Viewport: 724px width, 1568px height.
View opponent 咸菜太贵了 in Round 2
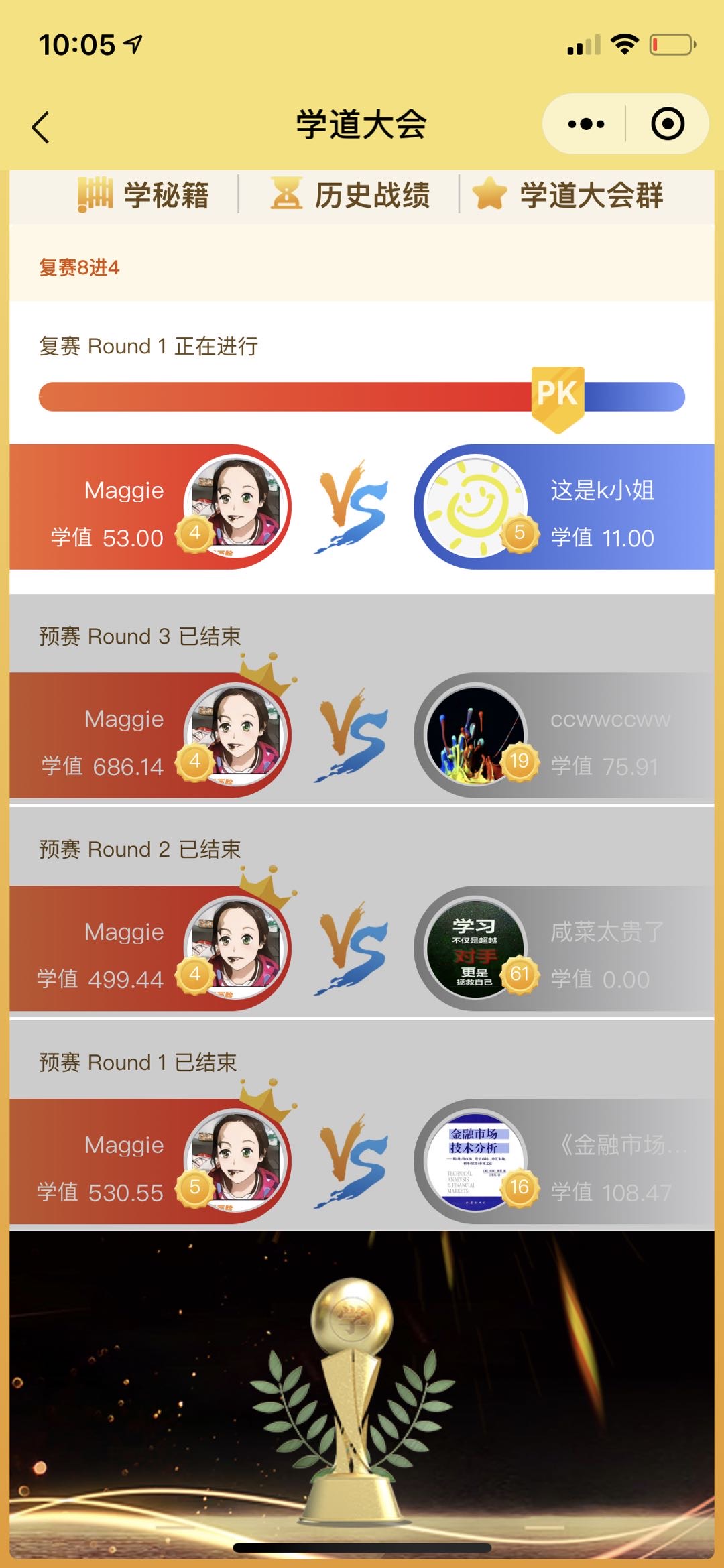pyautogui.click(x=563, y=949)
